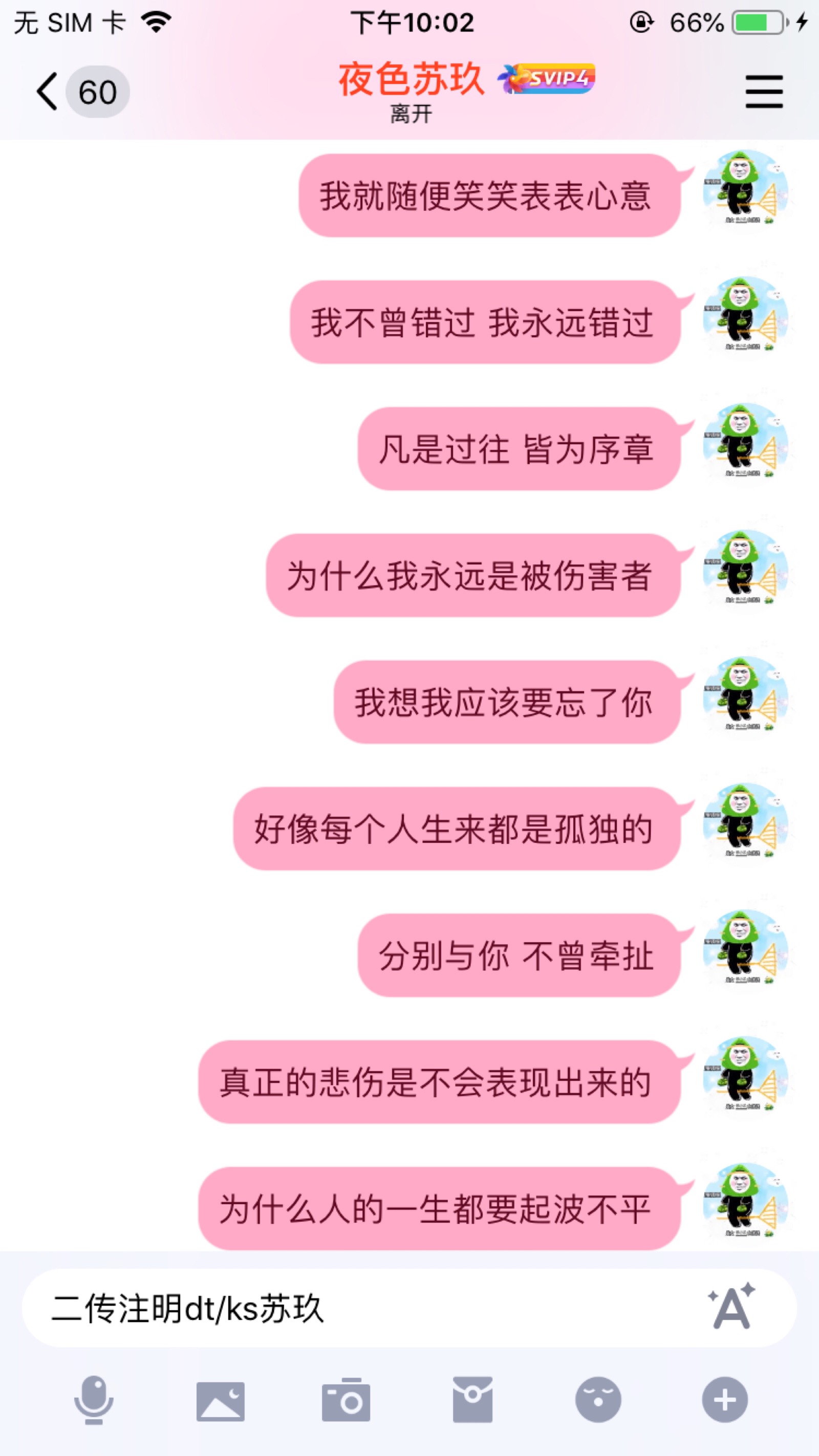Screen dimensions: 819x1456
Task: Open the chat settings hamburger menu
Action: 764,92
